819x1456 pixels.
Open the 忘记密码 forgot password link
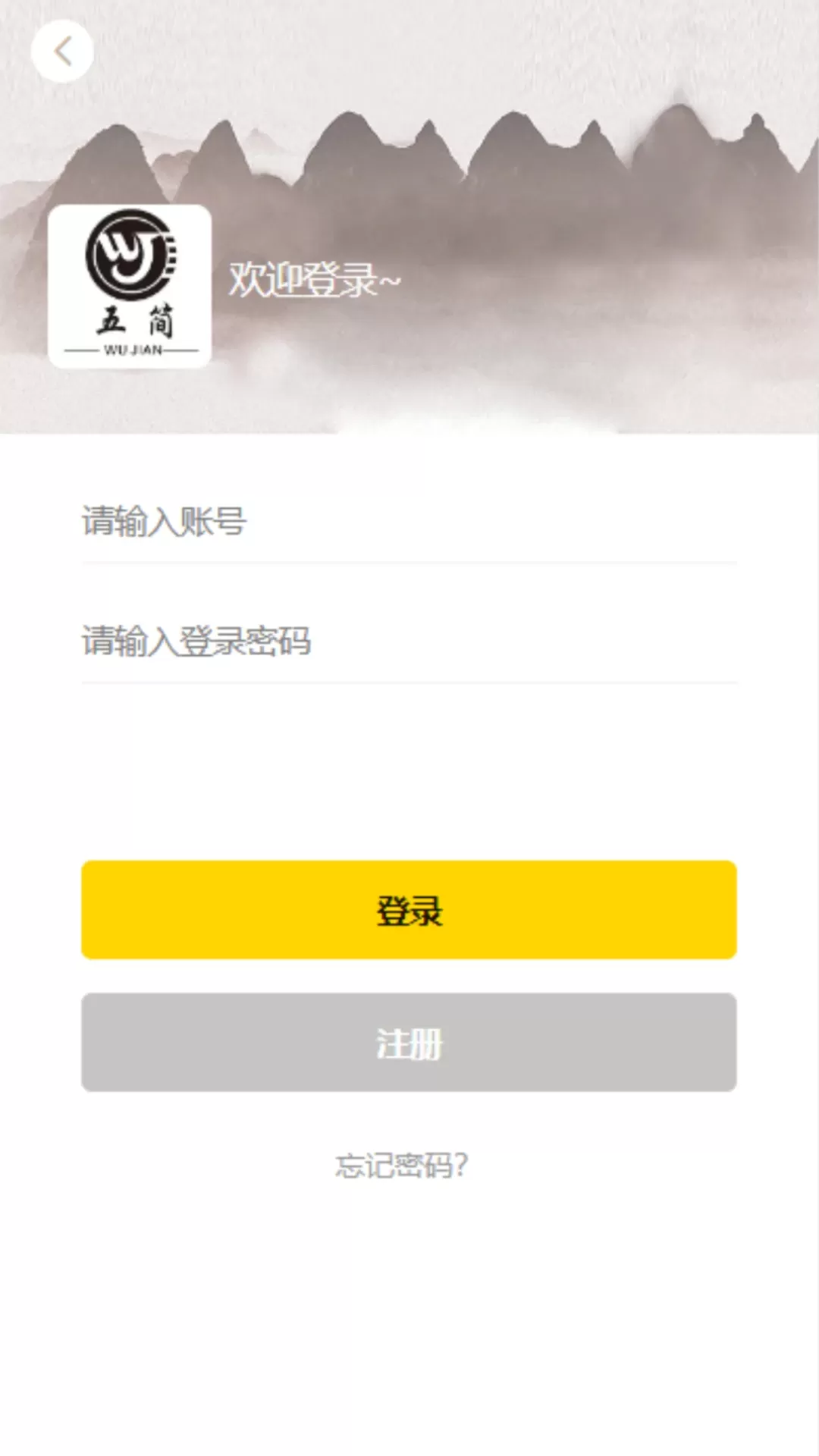[x=402, y=1166]
